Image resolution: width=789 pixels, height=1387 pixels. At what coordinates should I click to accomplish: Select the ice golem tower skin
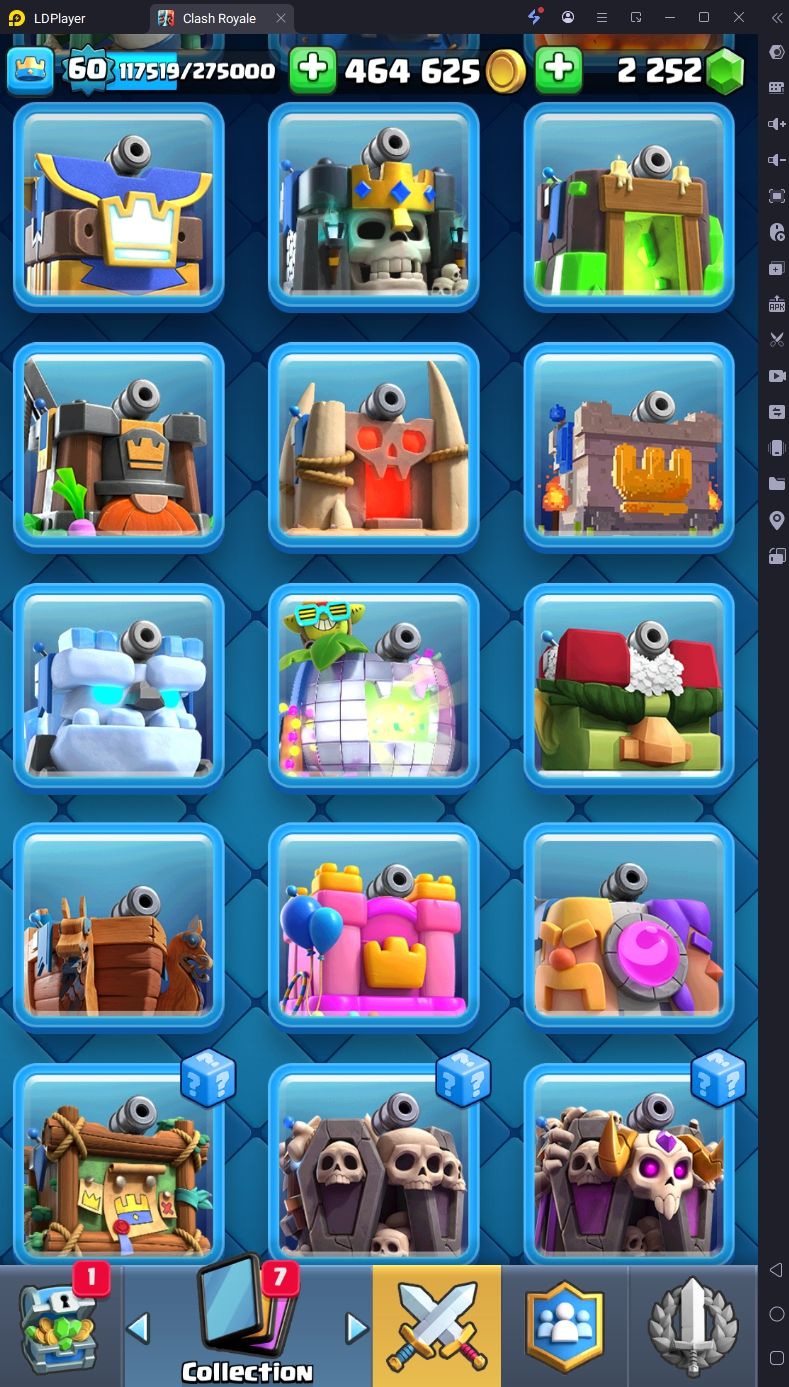(x=119, y=687)
